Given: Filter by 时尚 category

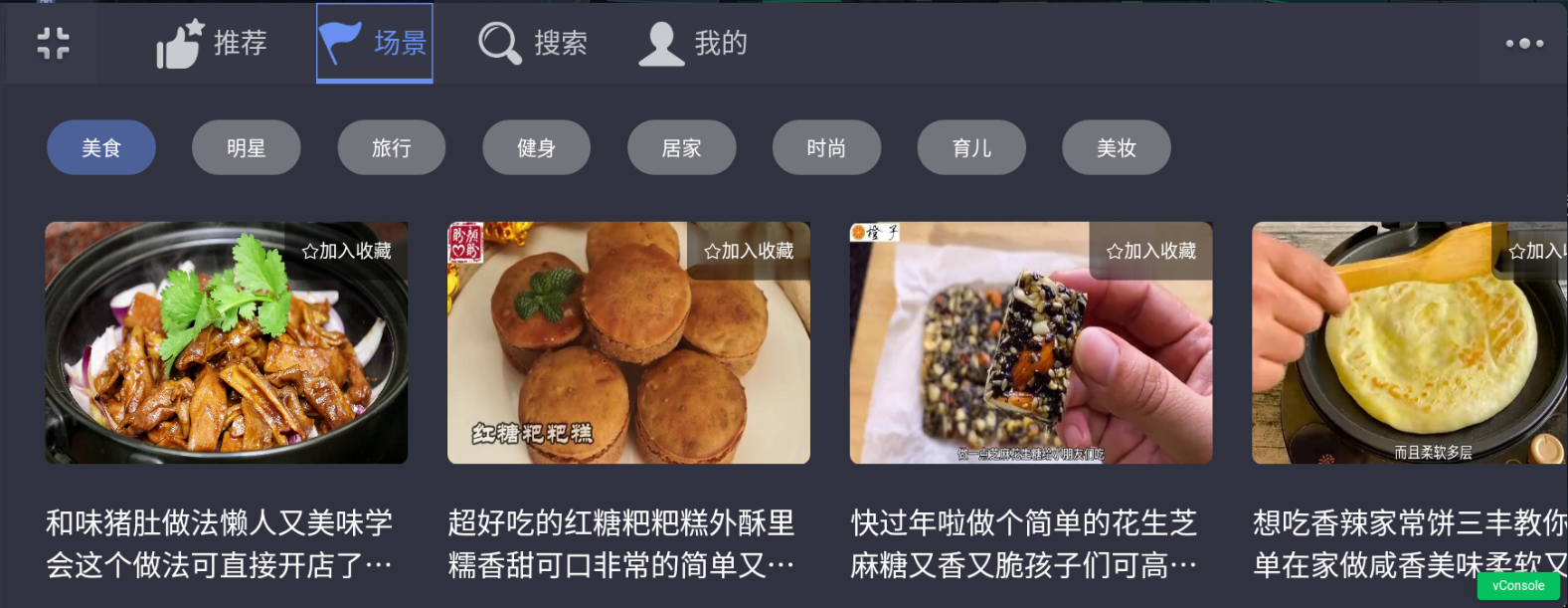Looking at the screenshot, I should 826,148.
